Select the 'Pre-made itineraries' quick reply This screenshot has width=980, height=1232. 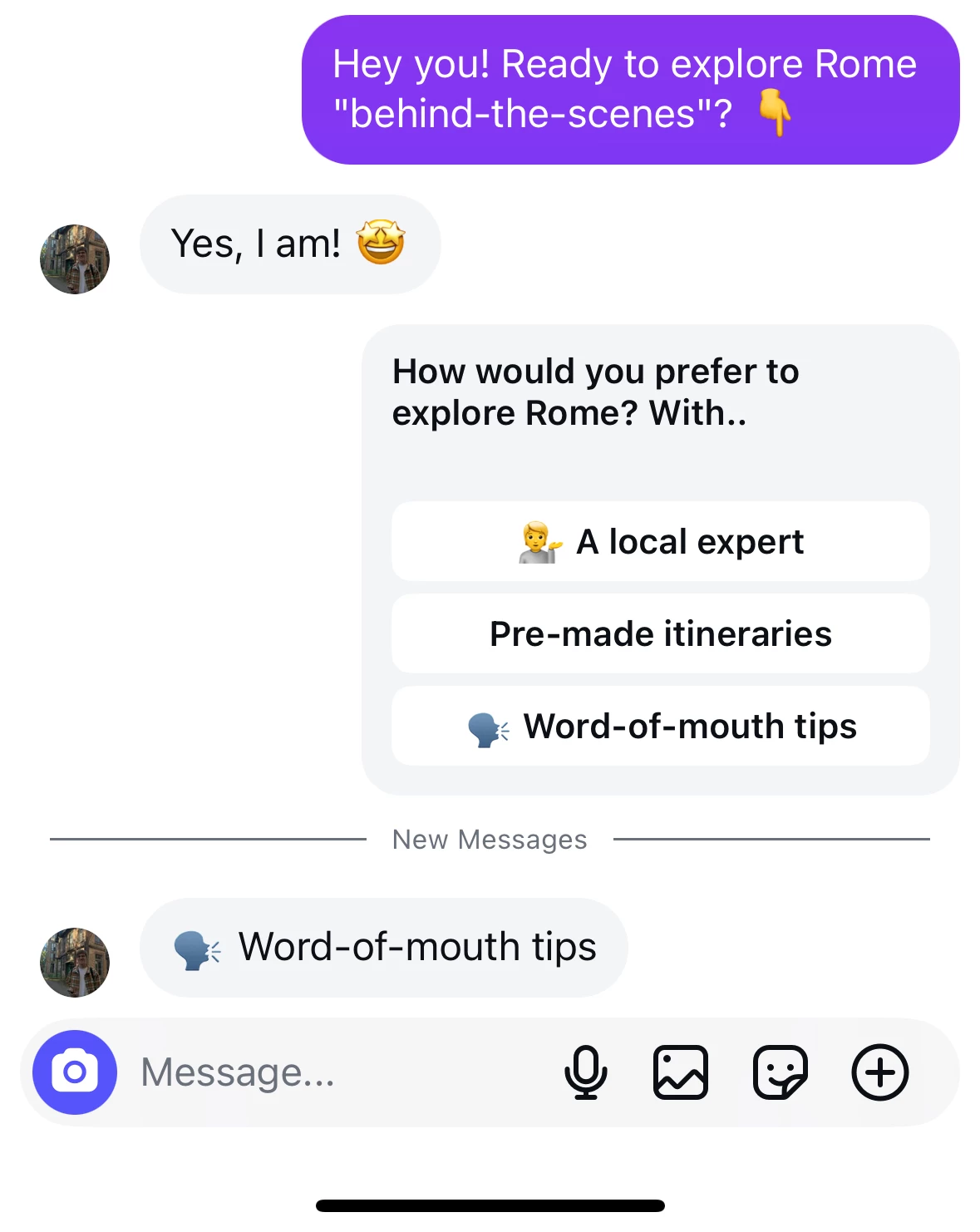[660, 633]
